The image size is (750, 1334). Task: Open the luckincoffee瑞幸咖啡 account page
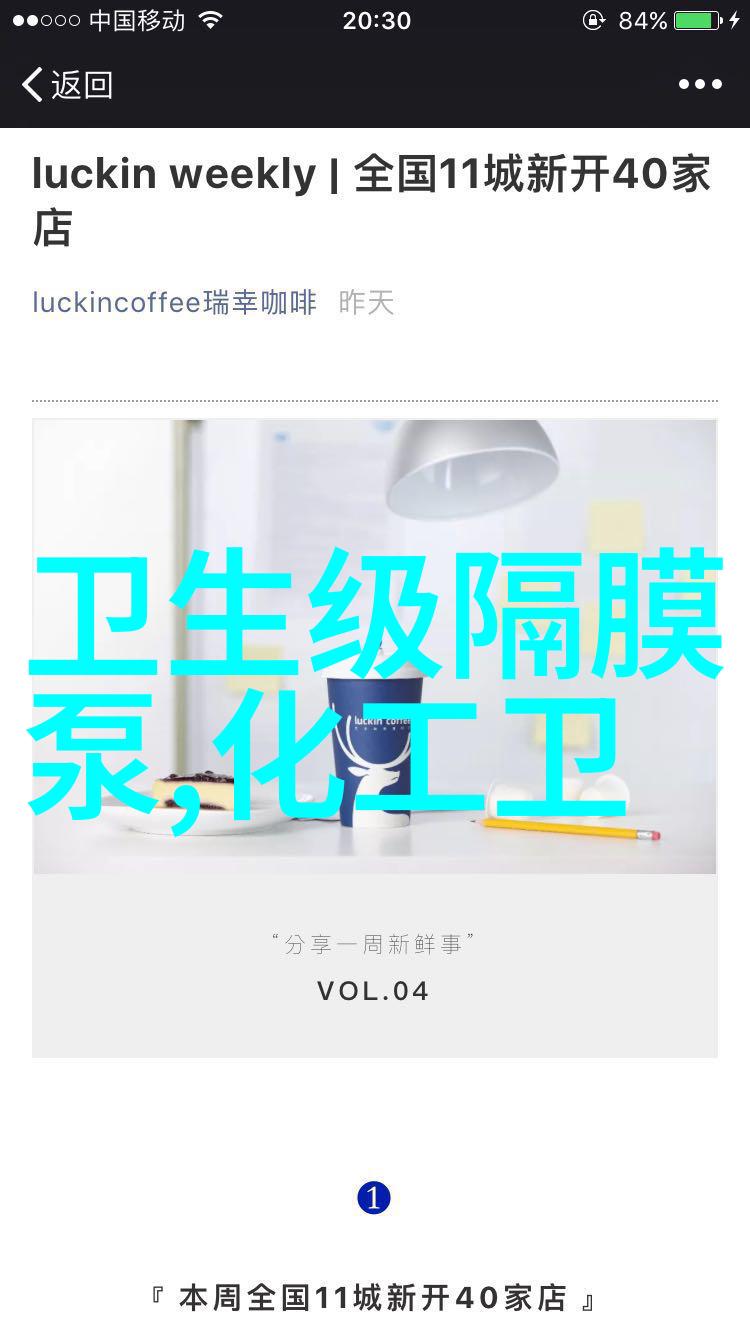pos(174,302)
